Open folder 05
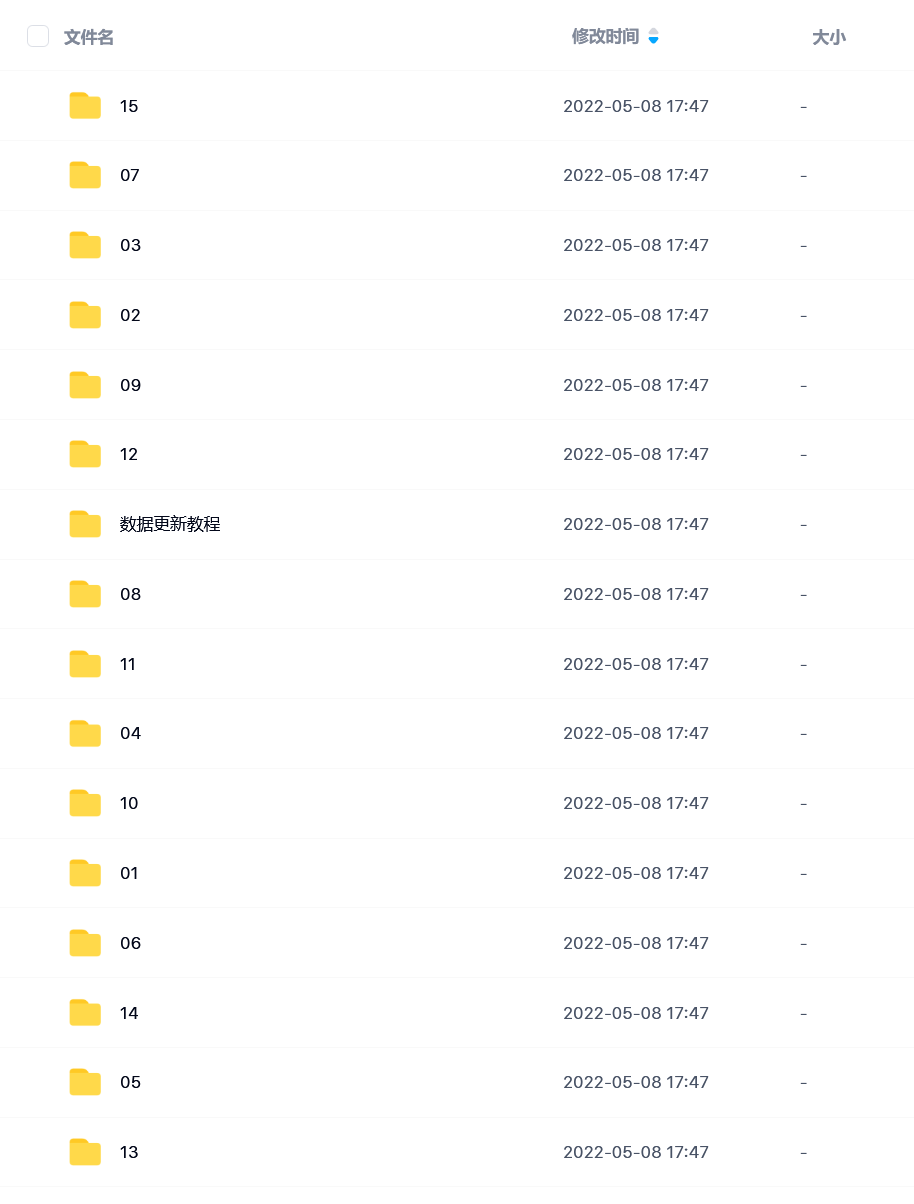The height and width of the screenshot is (1204, 914). coord(130,1083)
